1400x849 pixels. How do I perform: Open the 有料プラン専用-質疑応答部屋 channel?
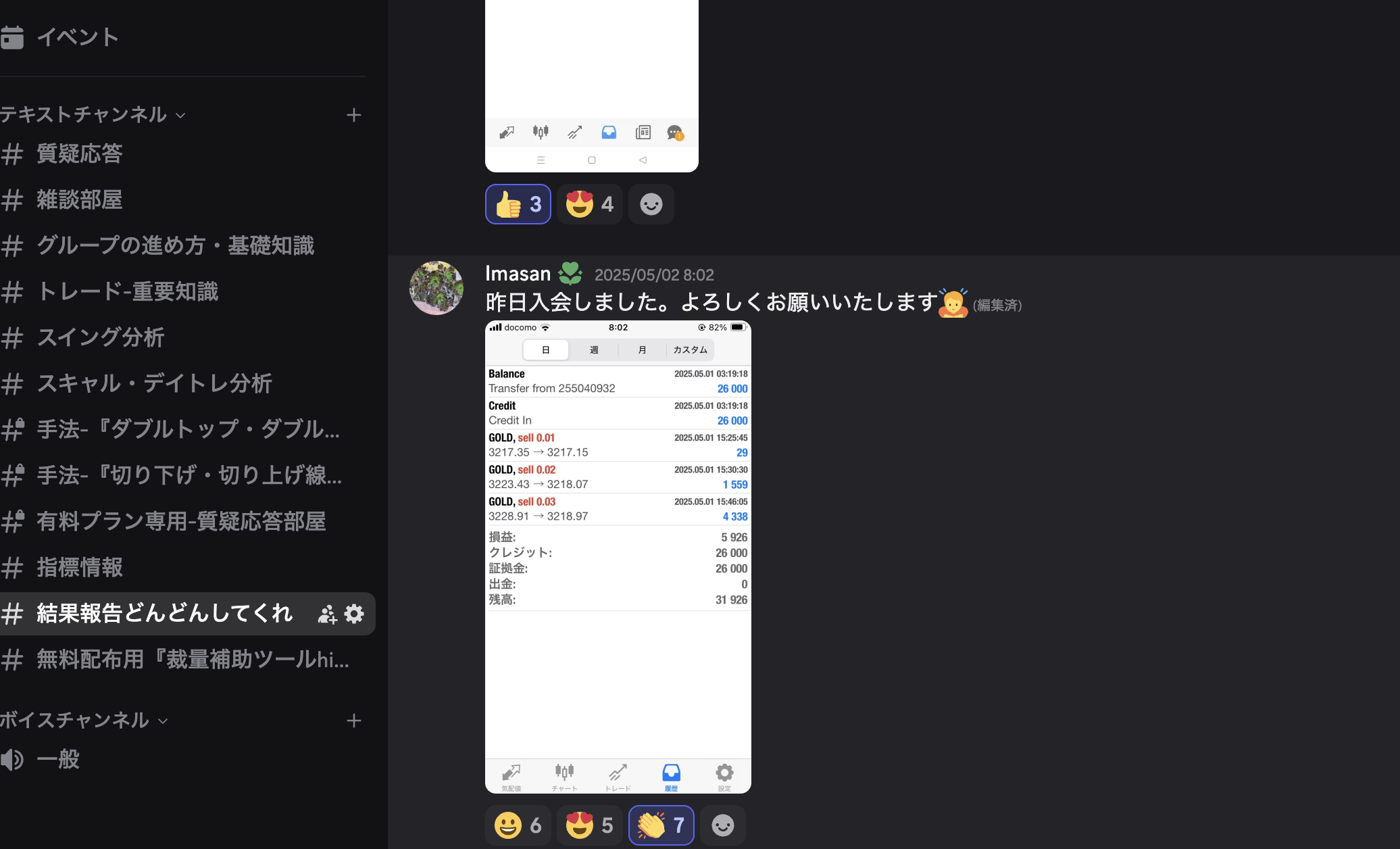pyautogui.click(x=181, y=522)
